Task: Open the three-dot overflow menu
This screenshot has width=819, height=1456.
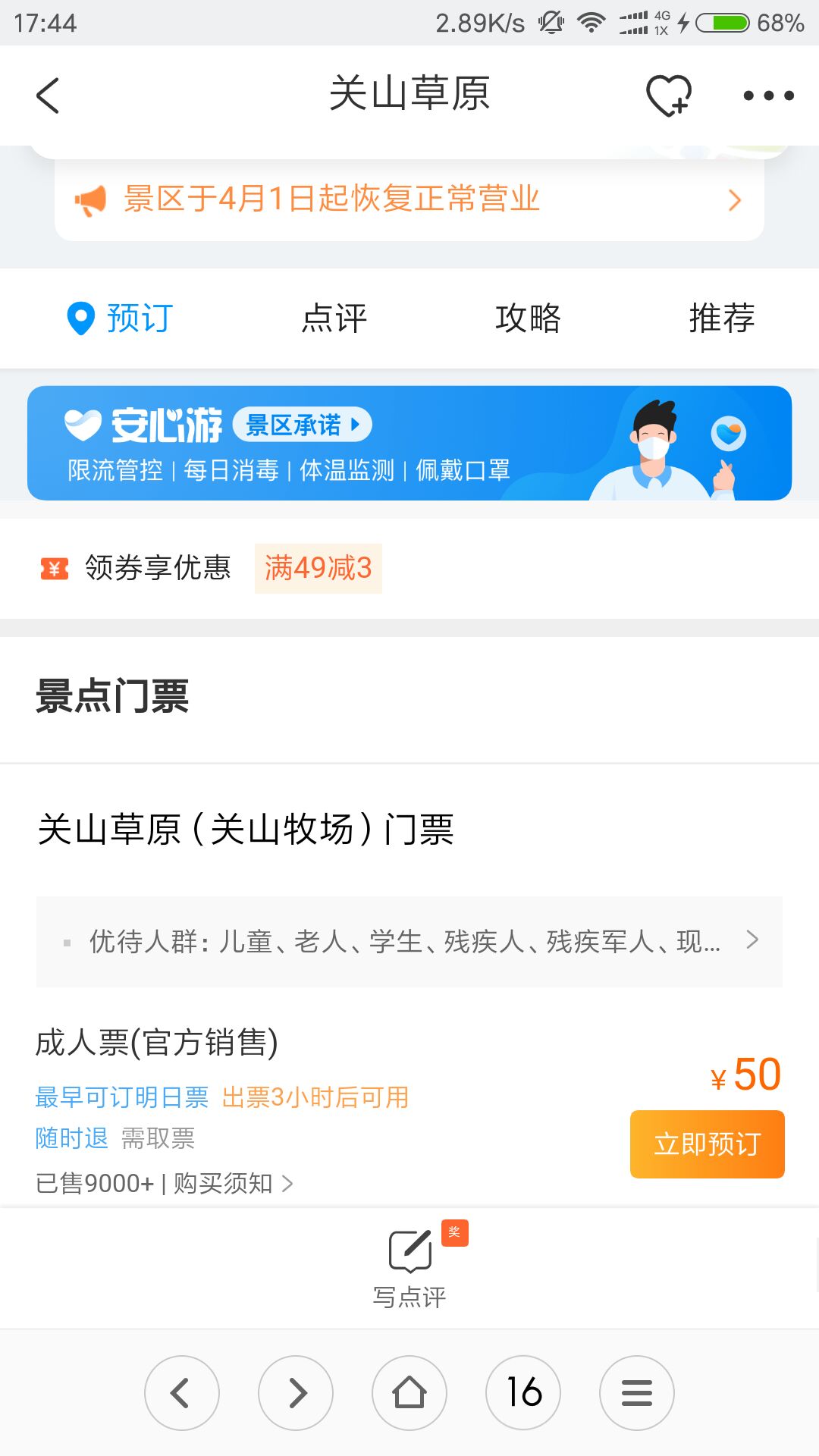Action: [768, 96]
